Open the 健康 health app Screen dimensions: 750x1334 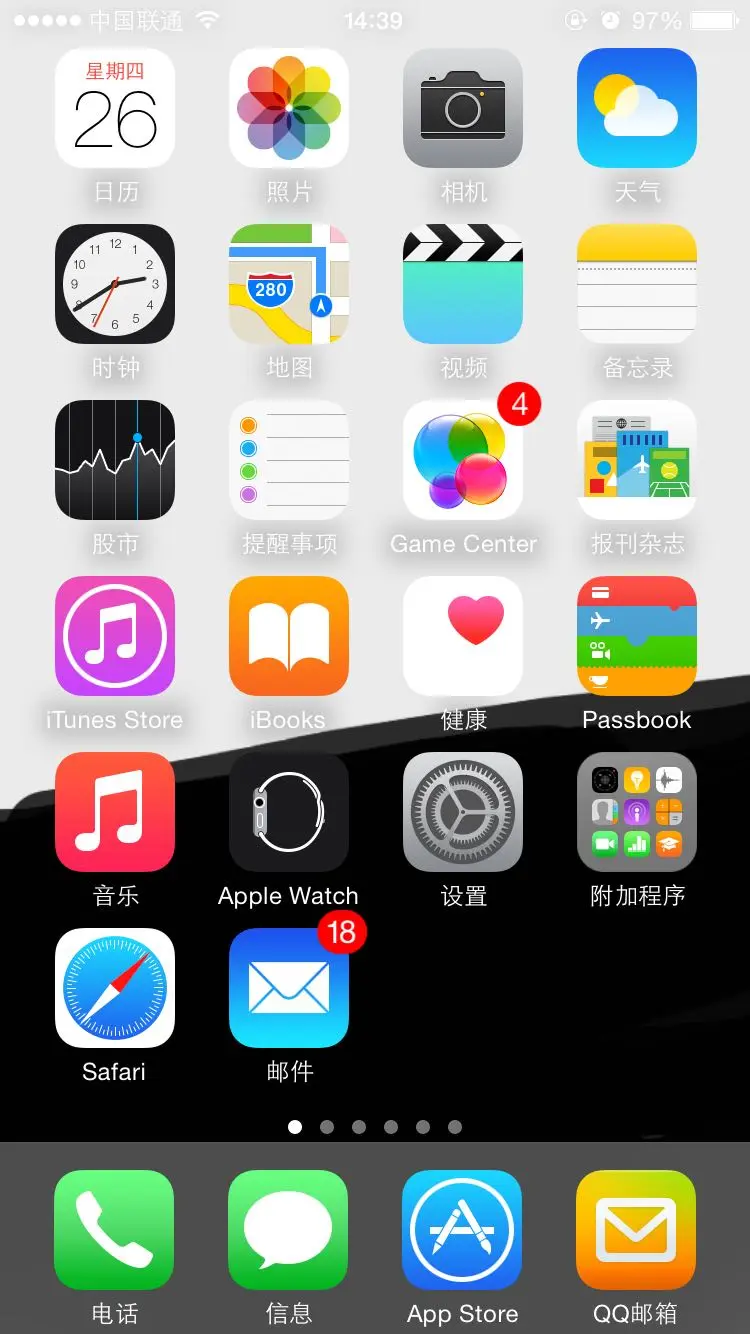pos(463,636)
